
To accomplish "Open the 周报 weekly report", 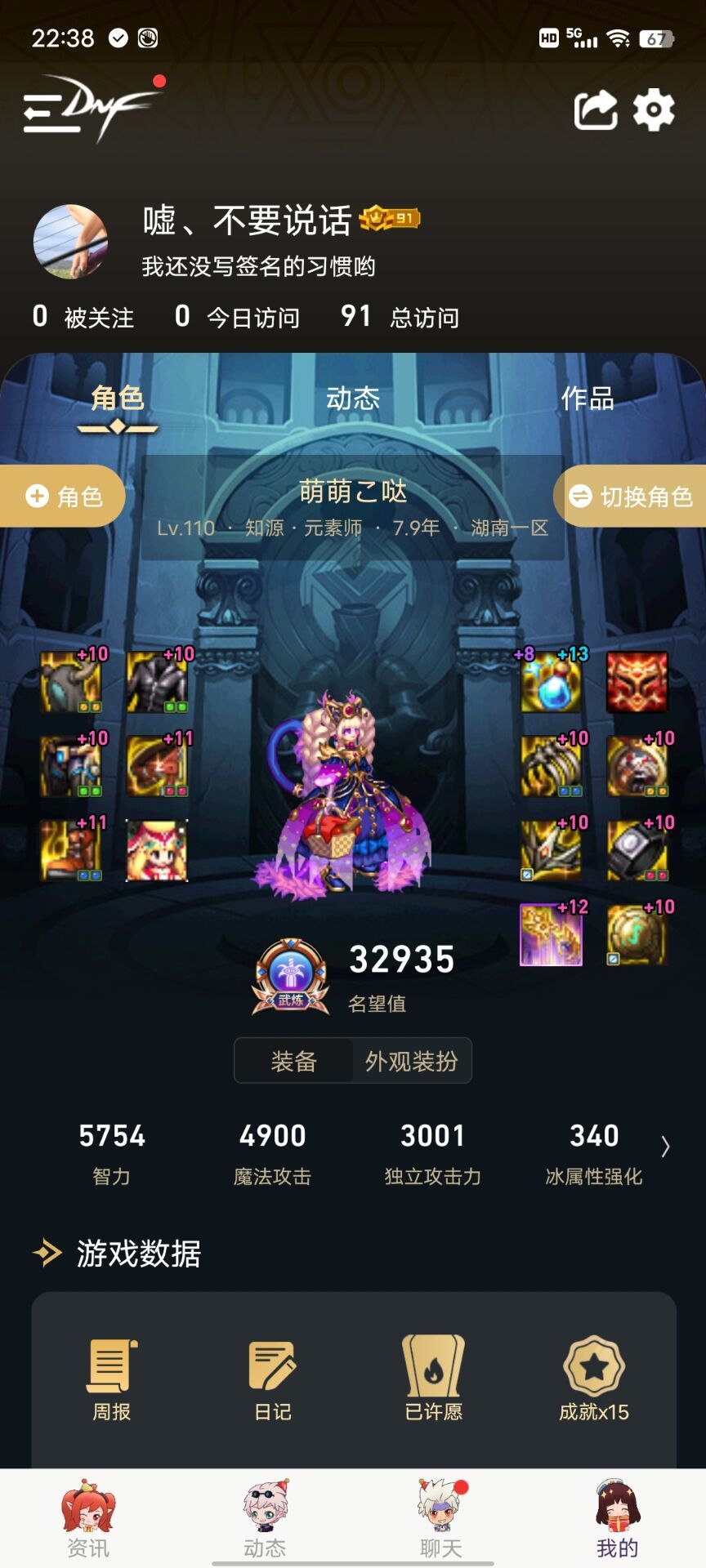I will click(x=112, y=1379).
